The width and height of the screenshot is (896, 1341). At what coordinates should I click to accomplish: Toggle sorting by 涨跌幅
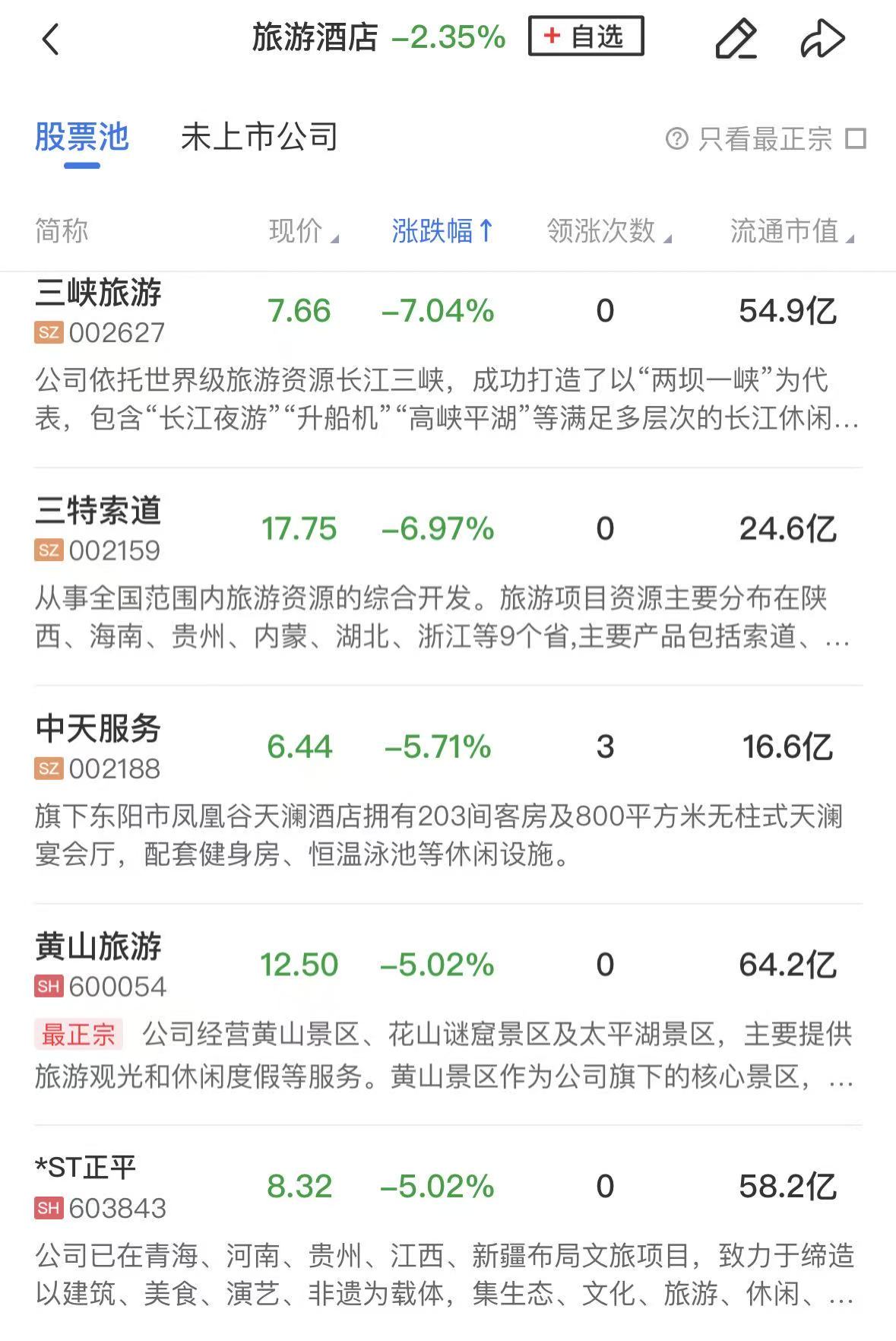[442, 231]
